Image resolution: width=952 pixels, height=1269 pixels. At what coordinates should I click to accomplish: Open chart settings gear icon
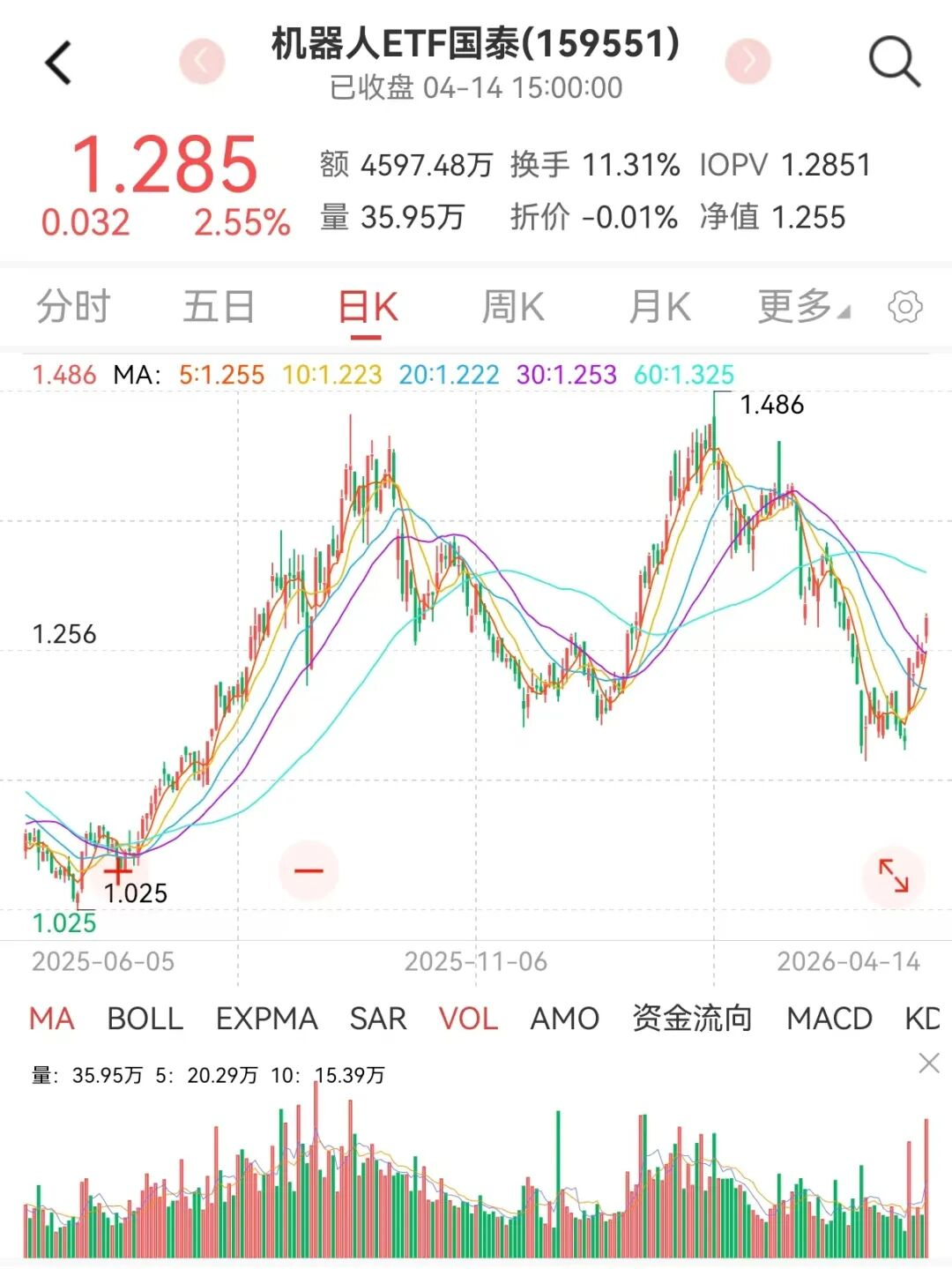coord(905,308)
